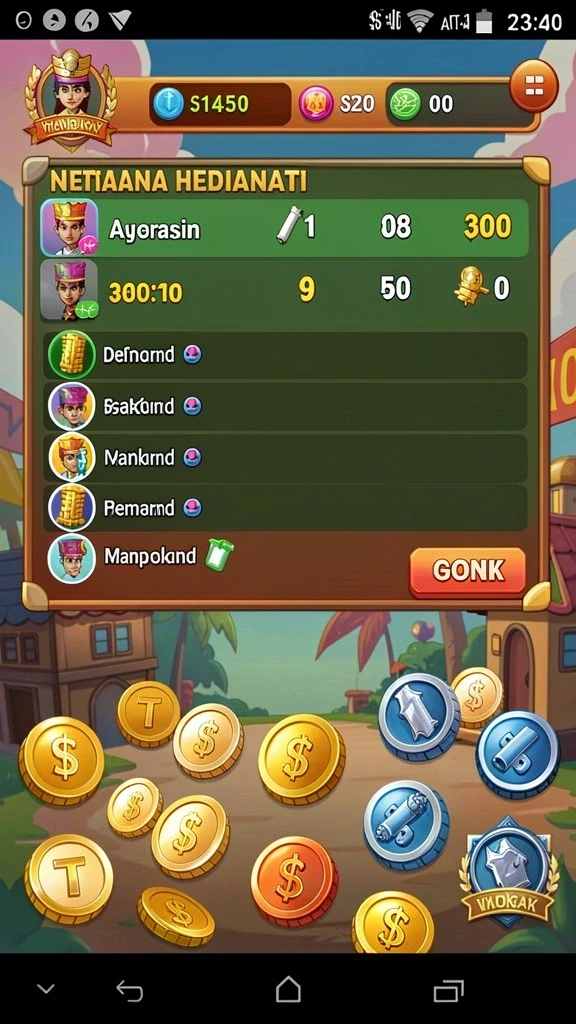Open the blue shield badge
576x1024 pixels.
click(x=509, y=872)
